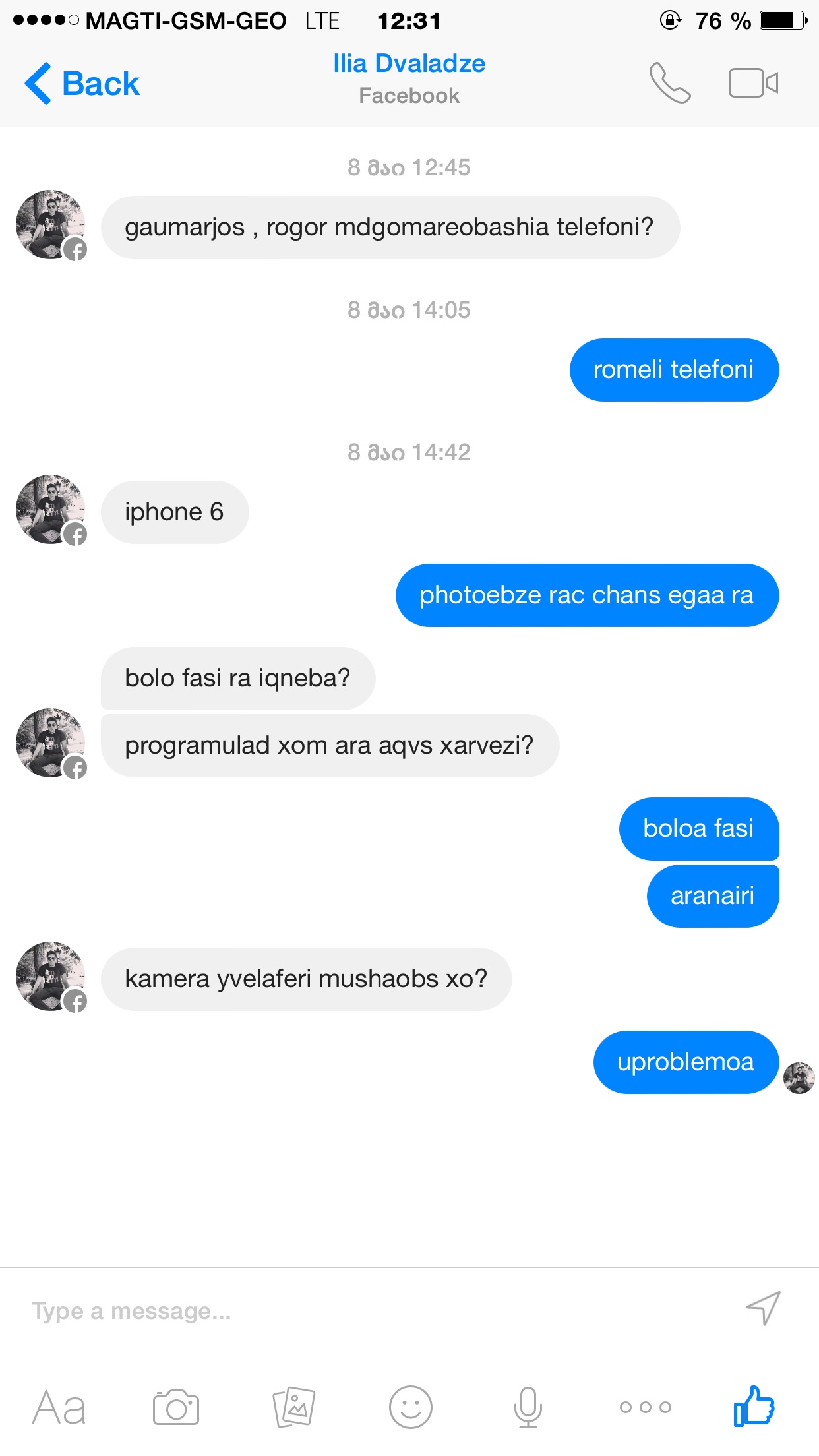The height and width of the screenshot is (1456, 819).
Task: Go back to the conversations list
Action: click(82, 84)
